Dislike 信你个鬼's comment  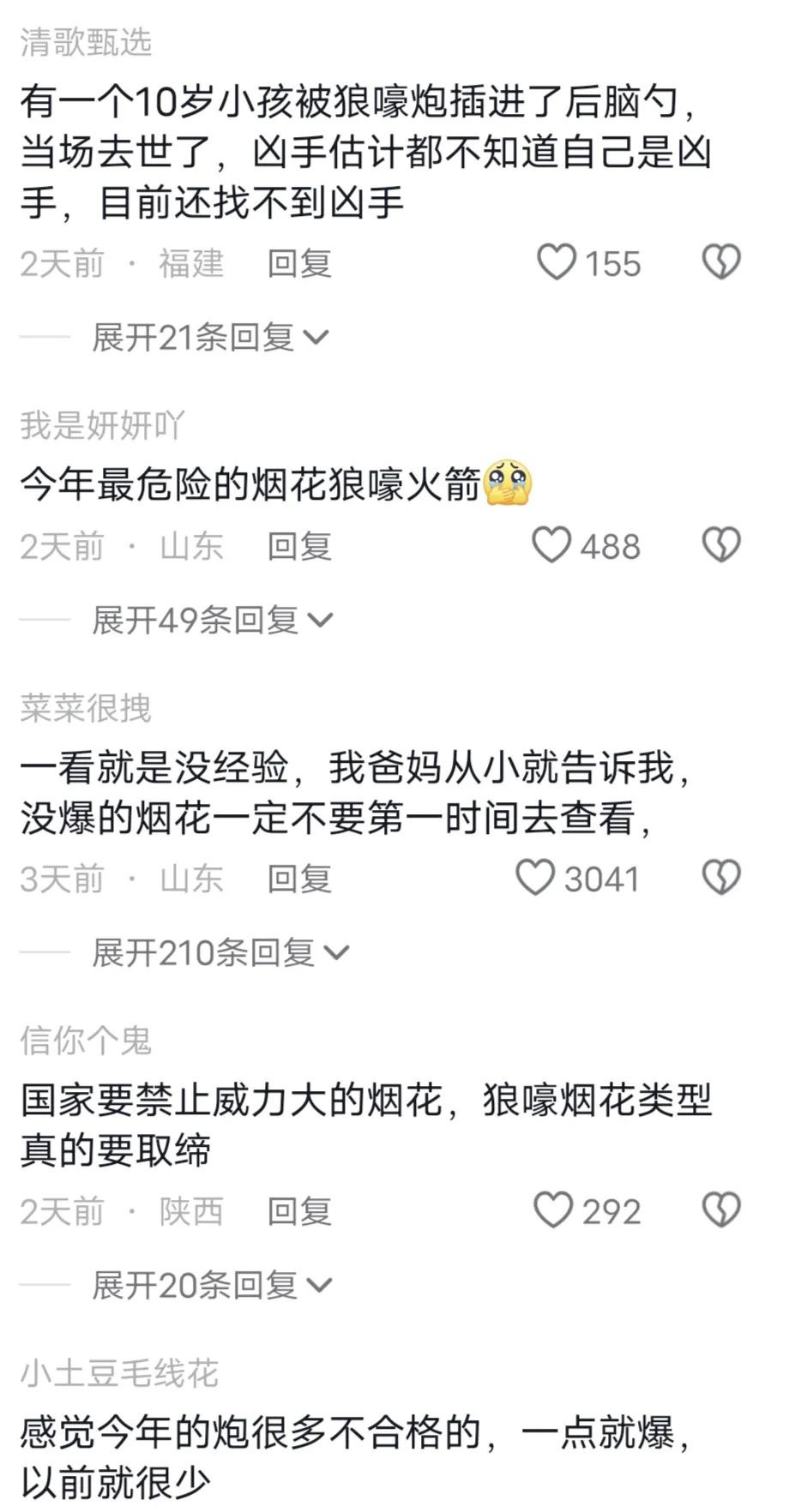tap(721, 1210)
